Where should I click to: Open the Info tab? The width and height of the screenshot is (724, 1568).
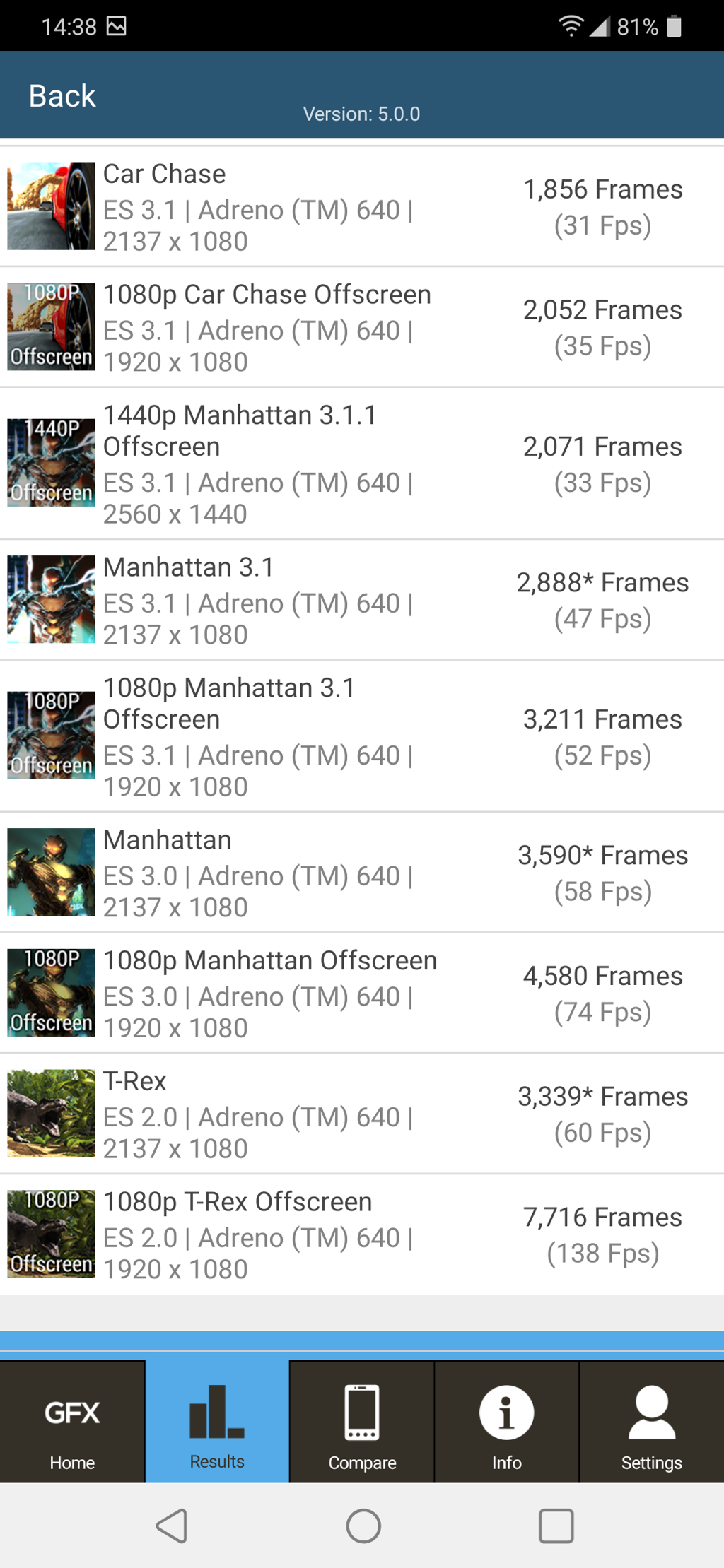point(507,1421)
